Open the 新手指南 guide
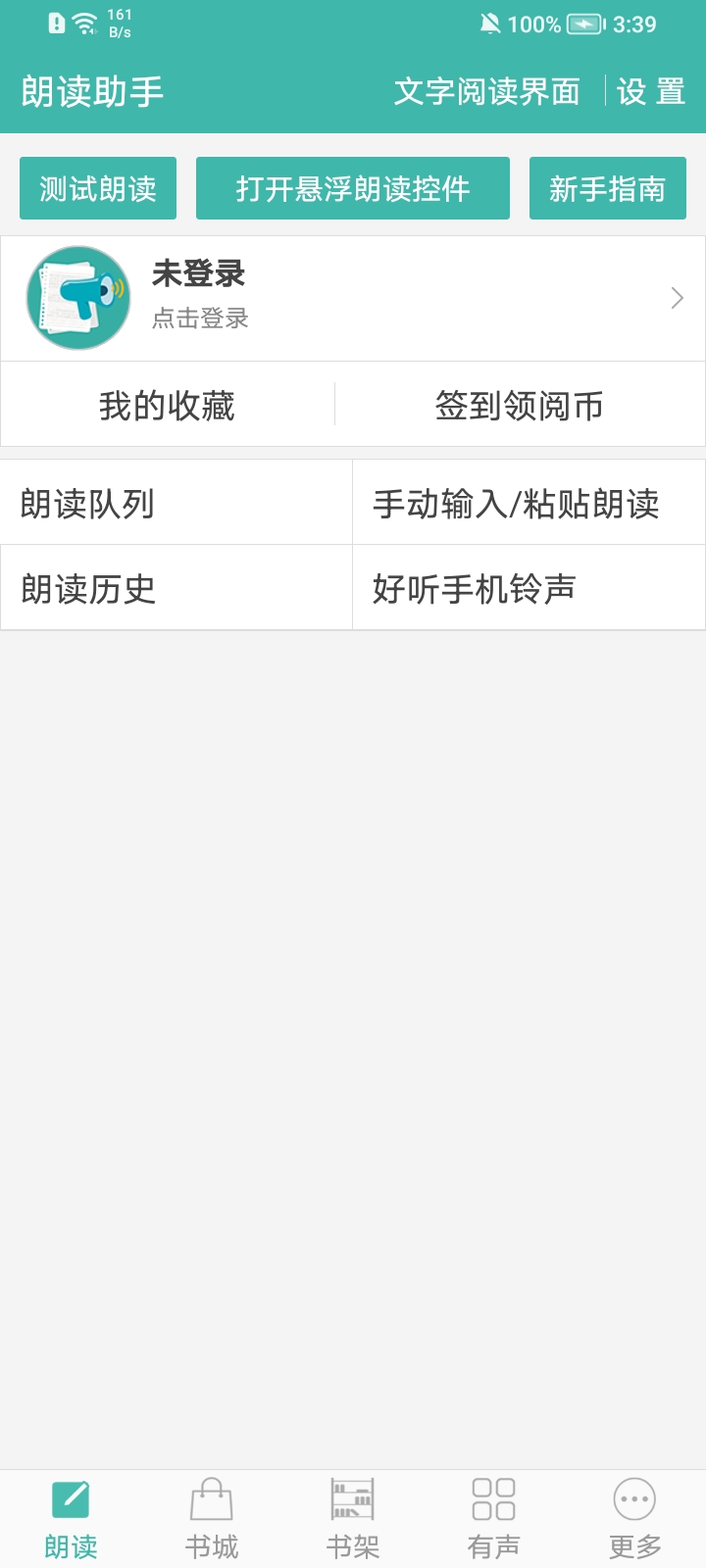This screenshot has width=706, height=1568. [x=608, y=188]
